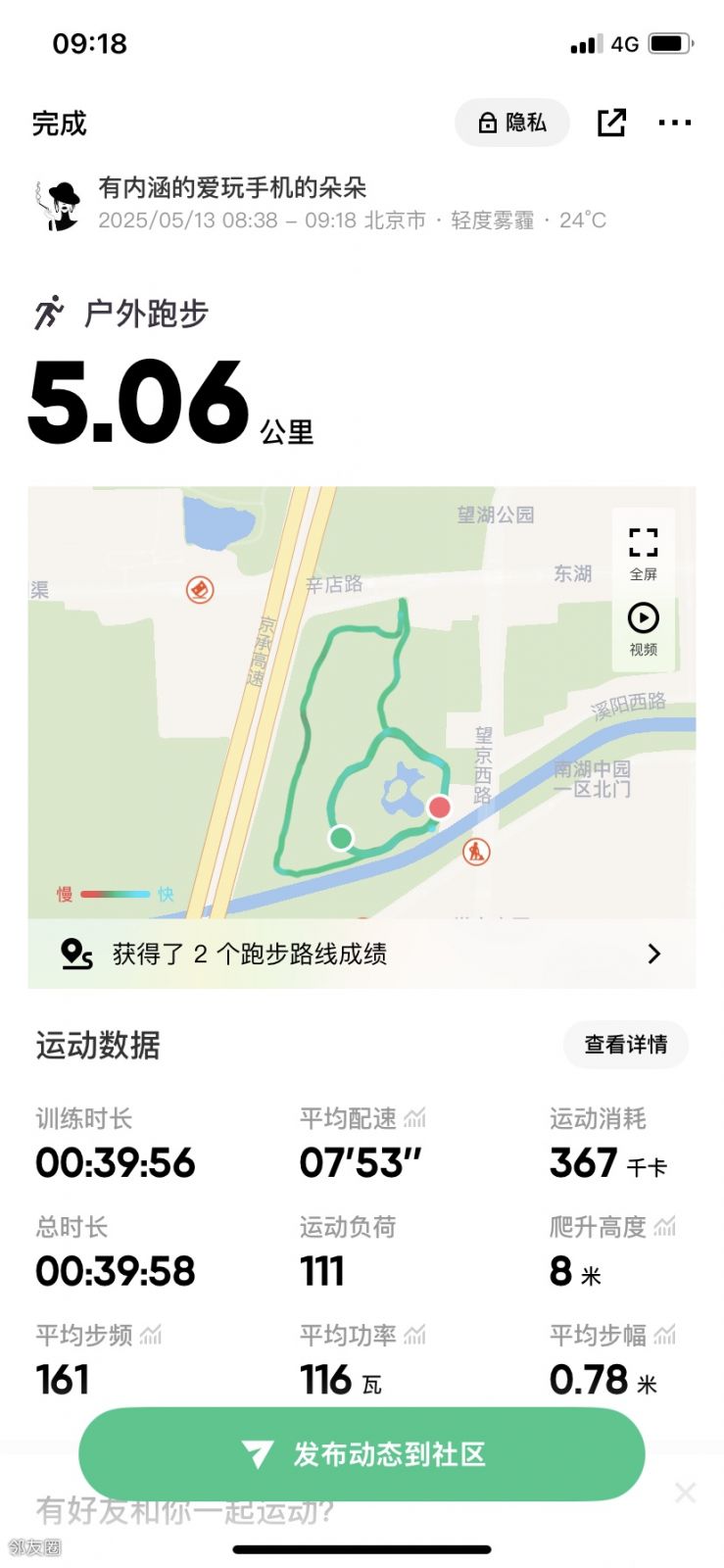Screen dimensions: 724x1568
Task: Tap 完成 to finish viewing the workout
Action: click(x=59, y=123)
